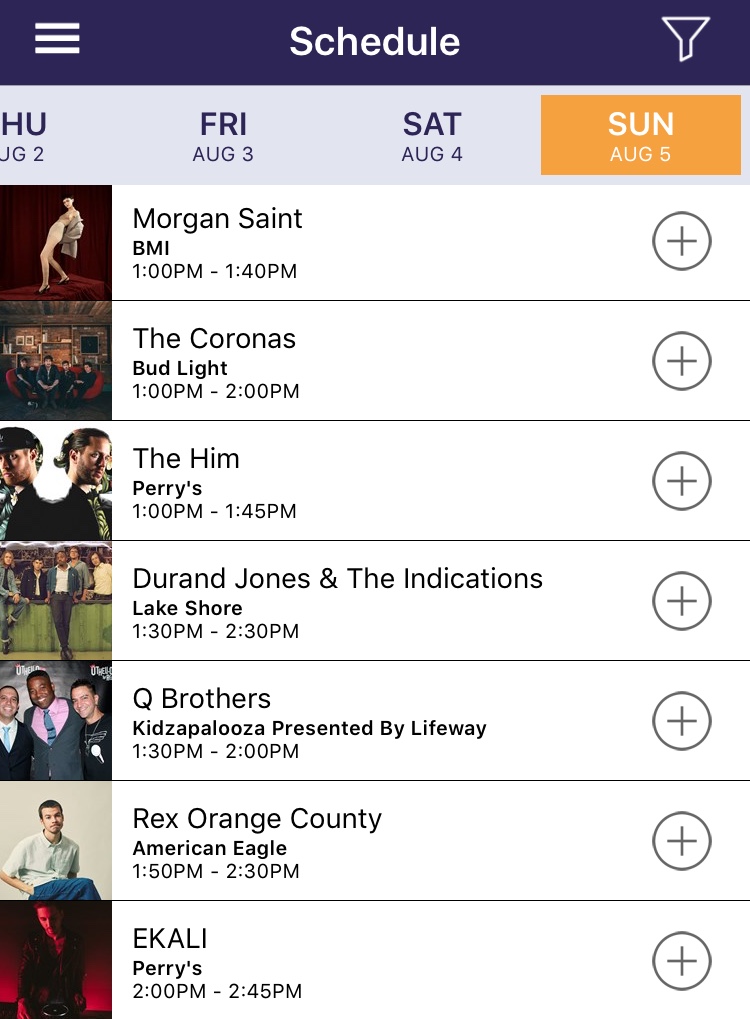Add Morgan Saint to my schedule
This screenshot has width=750, height=1019.
point(681,241)
